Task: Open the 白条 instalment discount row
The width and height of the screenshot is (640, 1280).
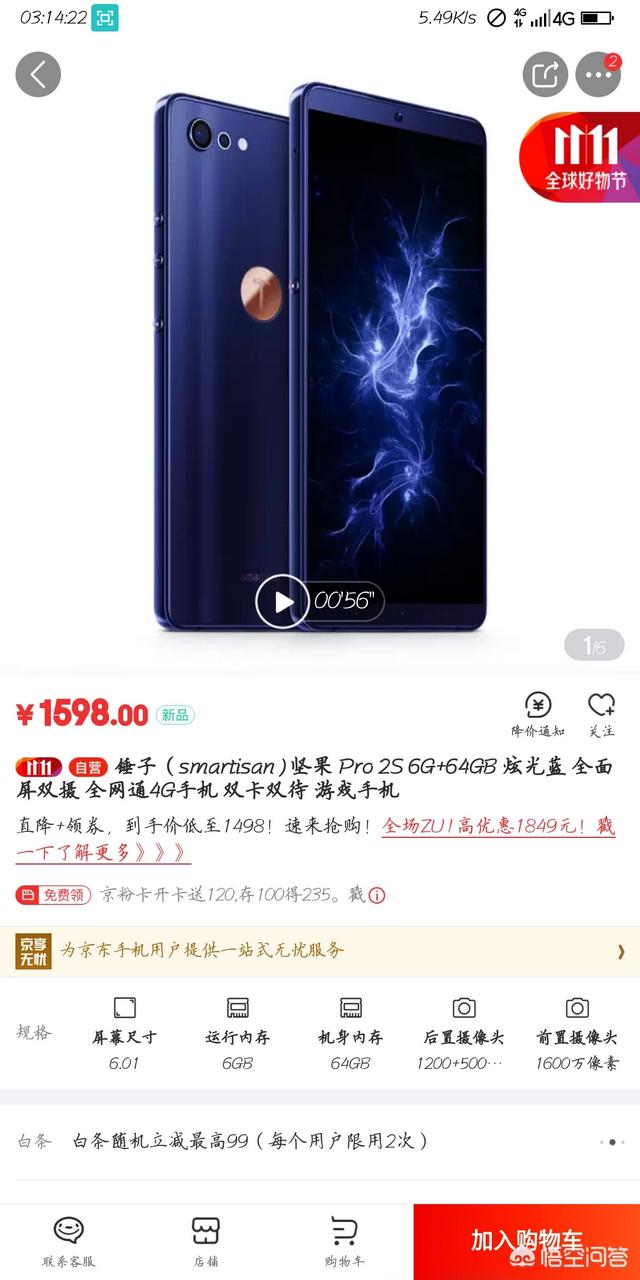Action: tap(320, 1141)
